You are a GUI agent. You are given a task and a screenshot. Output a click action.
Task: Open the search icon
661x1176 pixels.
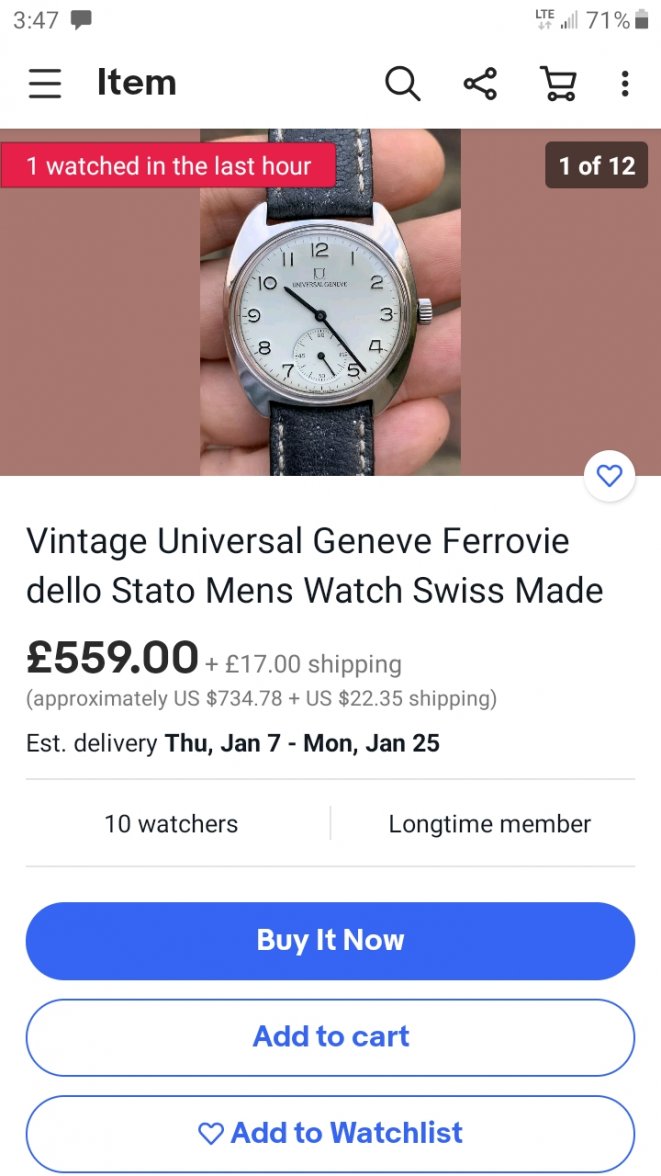pyautogui.click(x=402, y=84)
